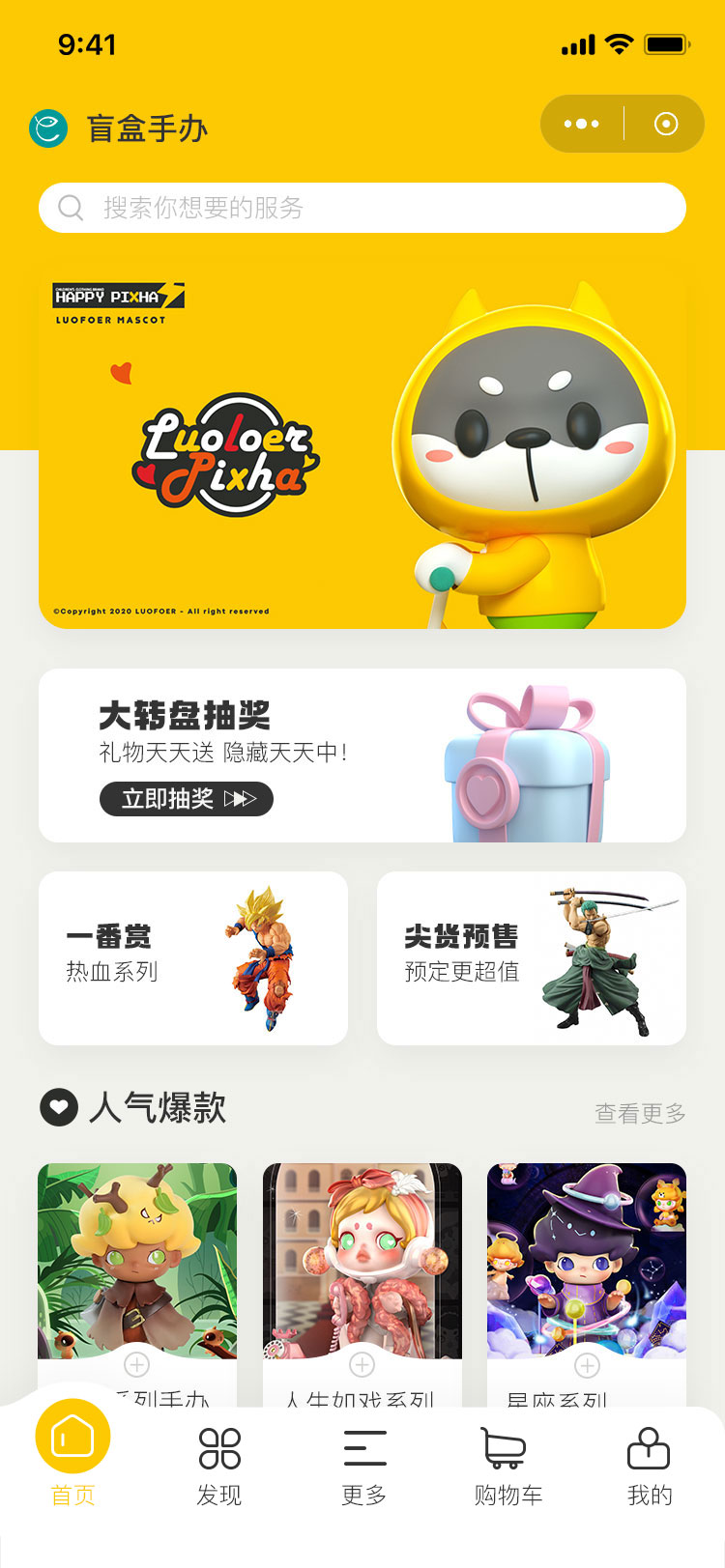
Task: View more via 查看更多
Action: (640, 1113)
